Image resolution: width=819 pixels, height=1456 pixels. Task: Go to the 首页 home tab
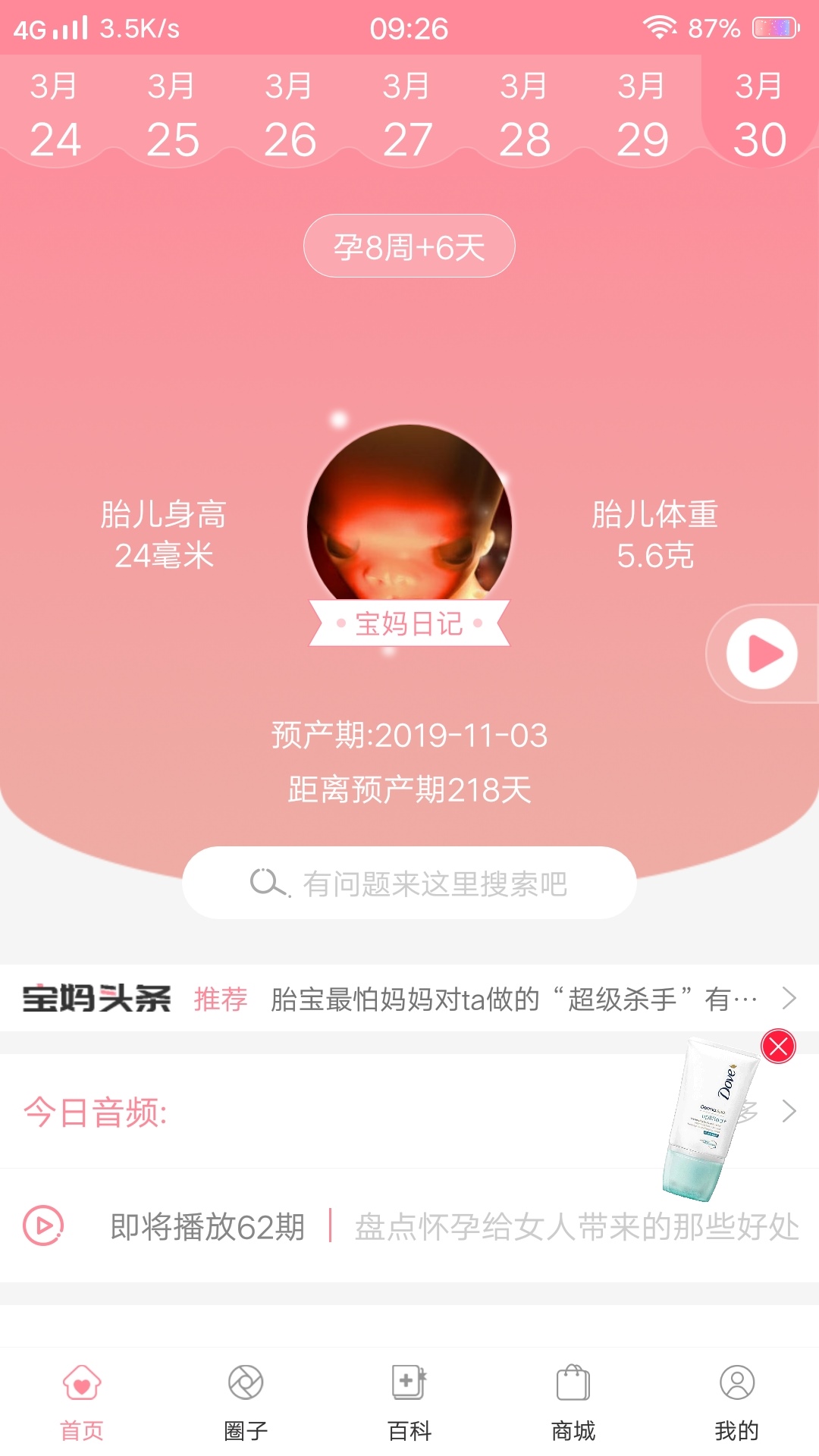(x=82, y=1401)
